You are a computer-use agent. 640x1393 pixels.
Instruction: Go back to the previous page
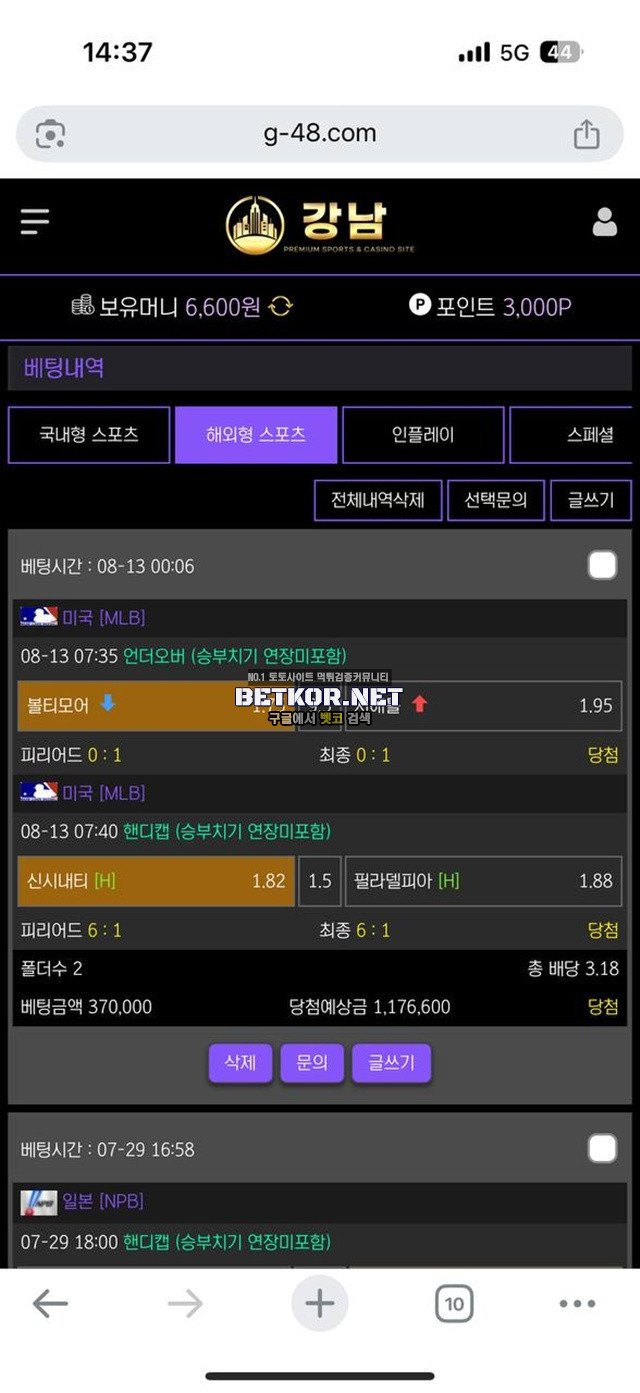tap(50, 1303)
